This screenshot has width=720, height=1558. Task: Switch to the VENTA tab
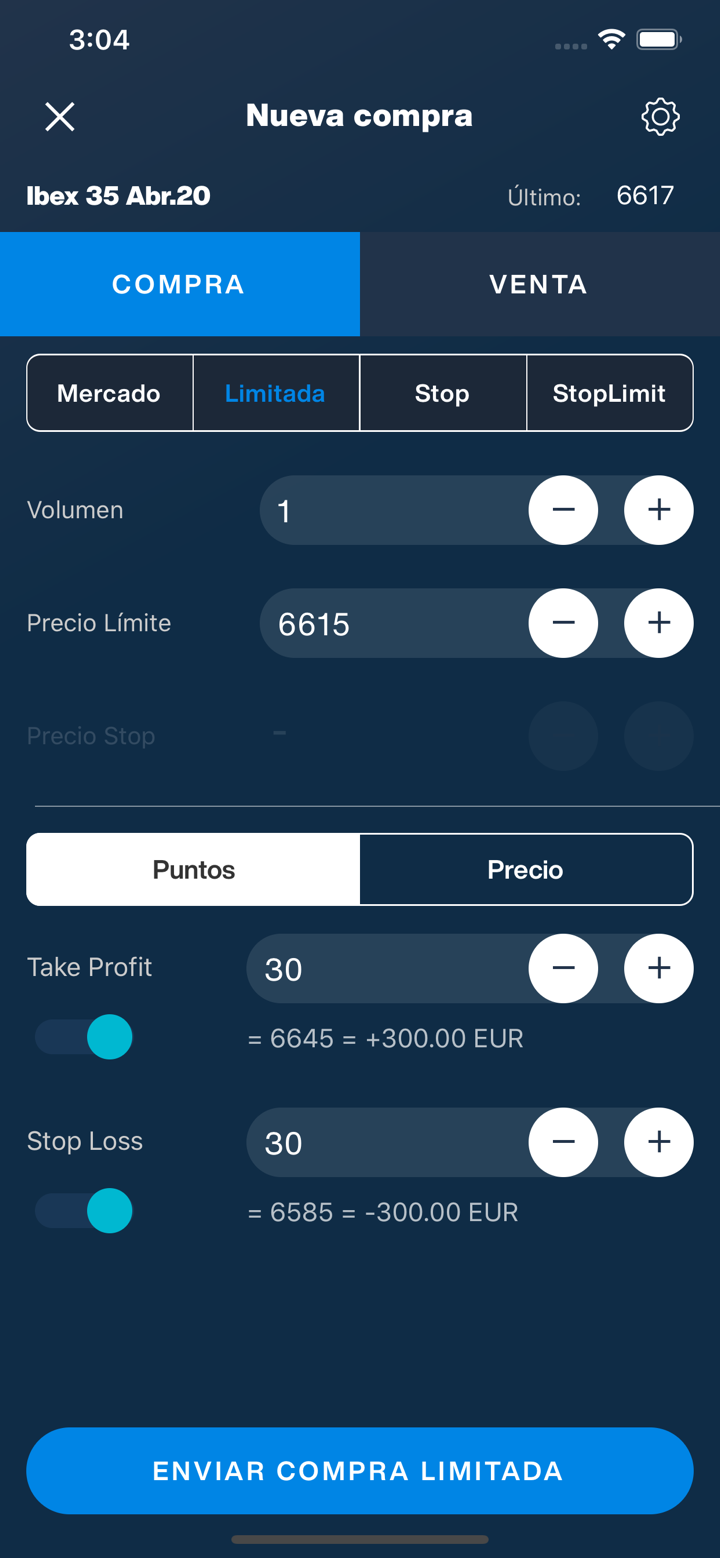click(538, 284)
